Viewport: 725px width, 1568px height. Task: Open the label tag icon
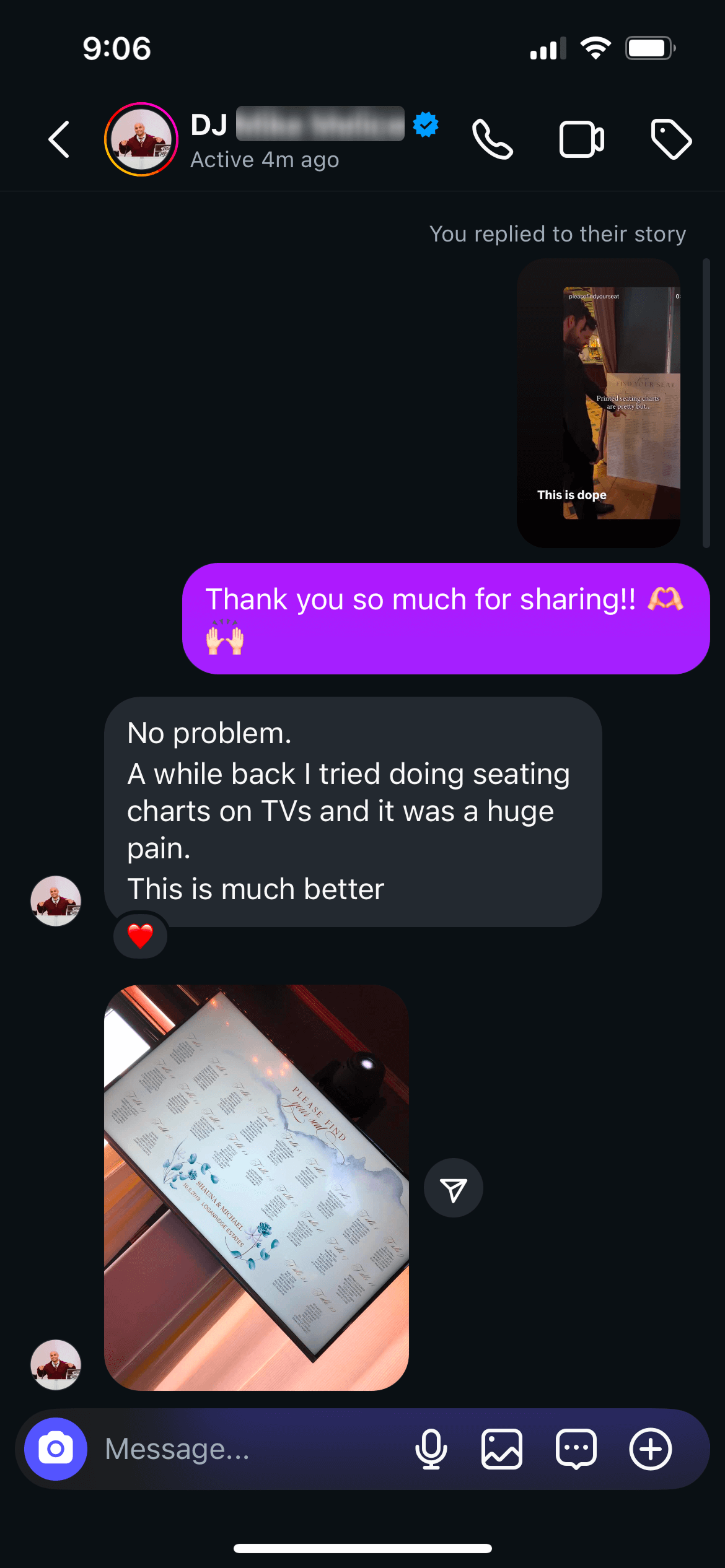(x=671, y=139)
